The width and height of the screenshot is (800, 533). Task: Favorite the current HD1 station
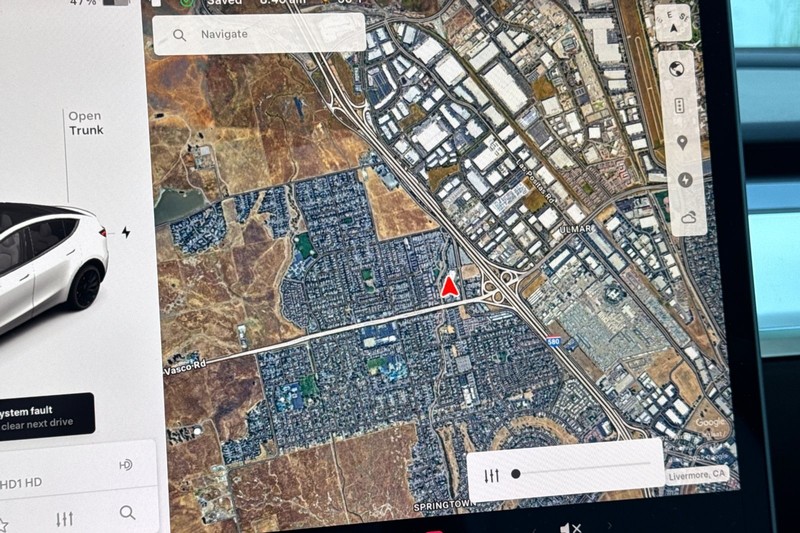coord(3,524)
